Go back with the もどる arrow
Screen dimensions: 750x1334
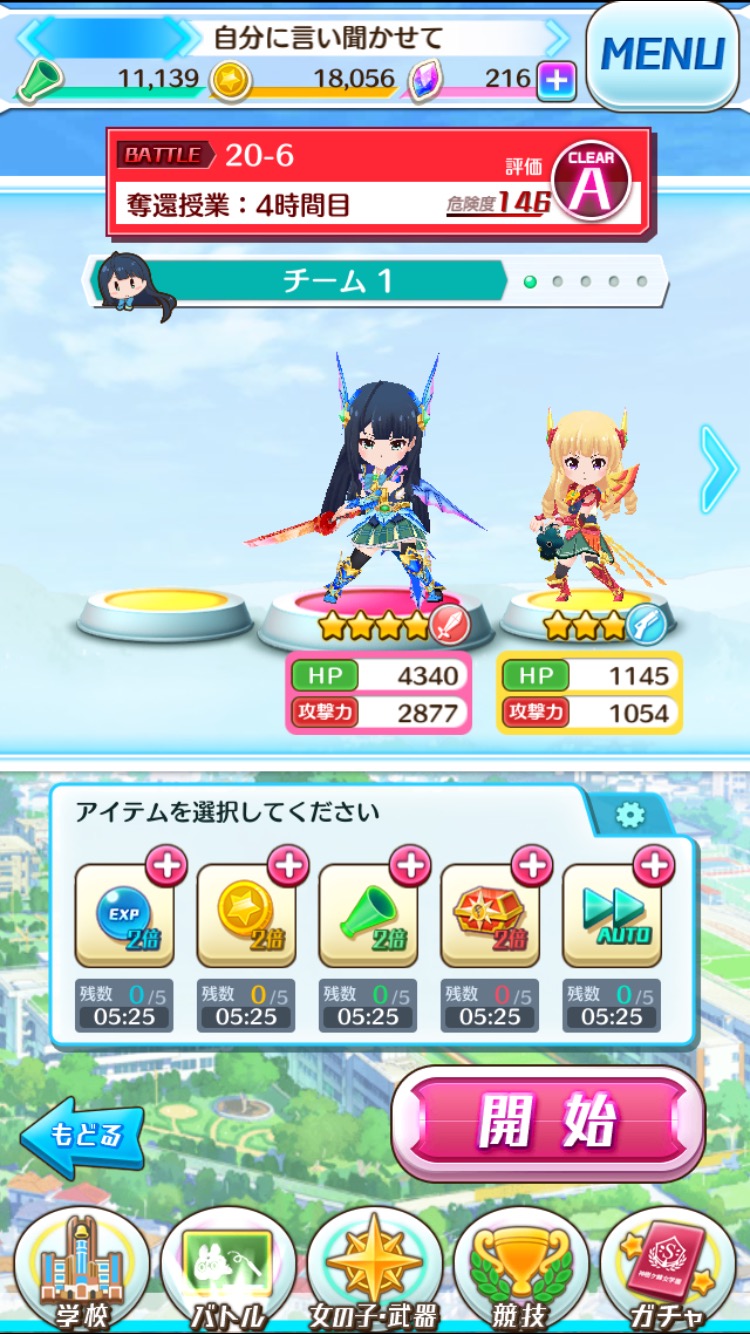[82, 1136]
